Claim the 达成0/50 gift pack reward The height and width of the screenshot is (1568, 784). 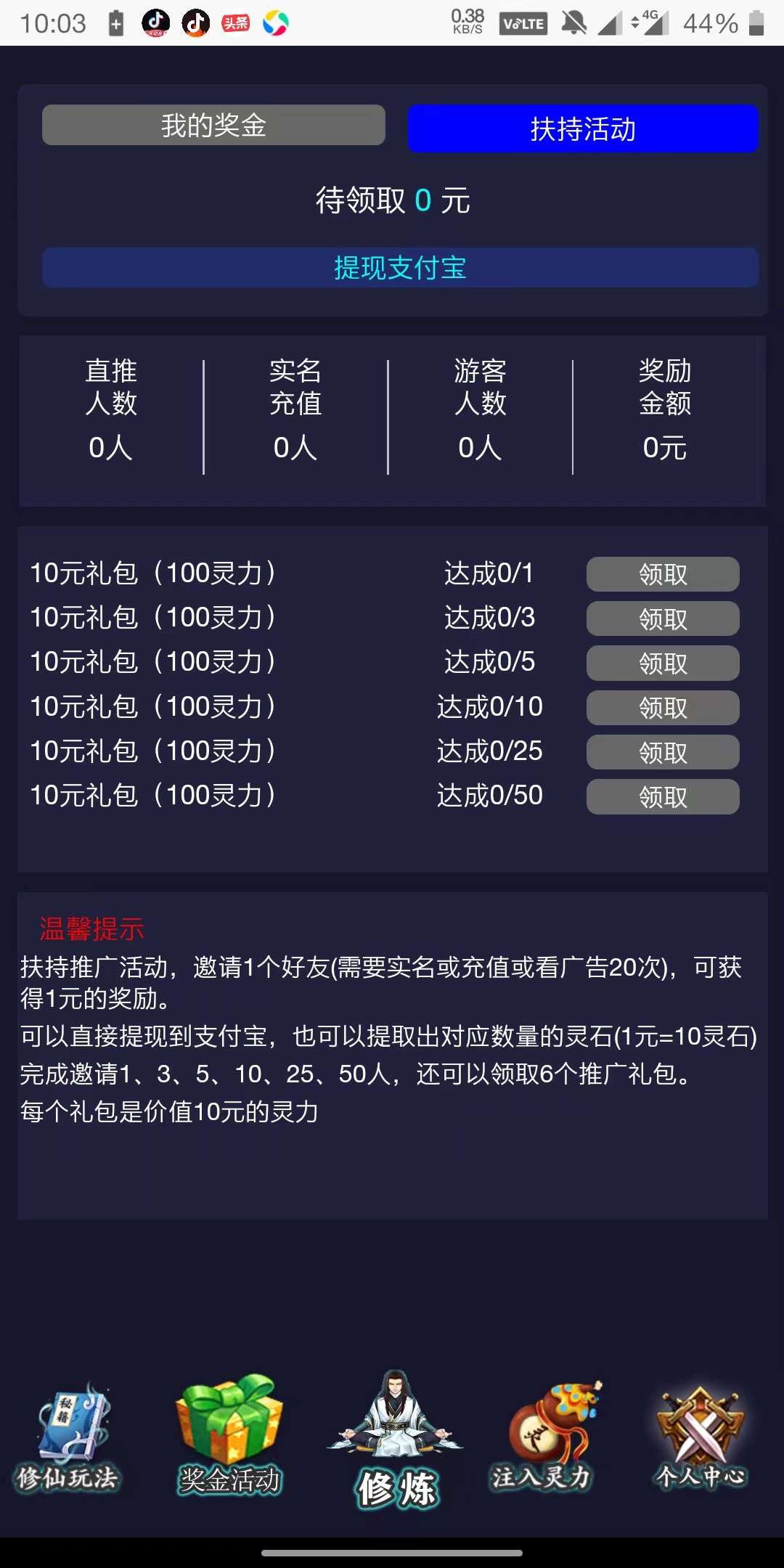point(663,797)
